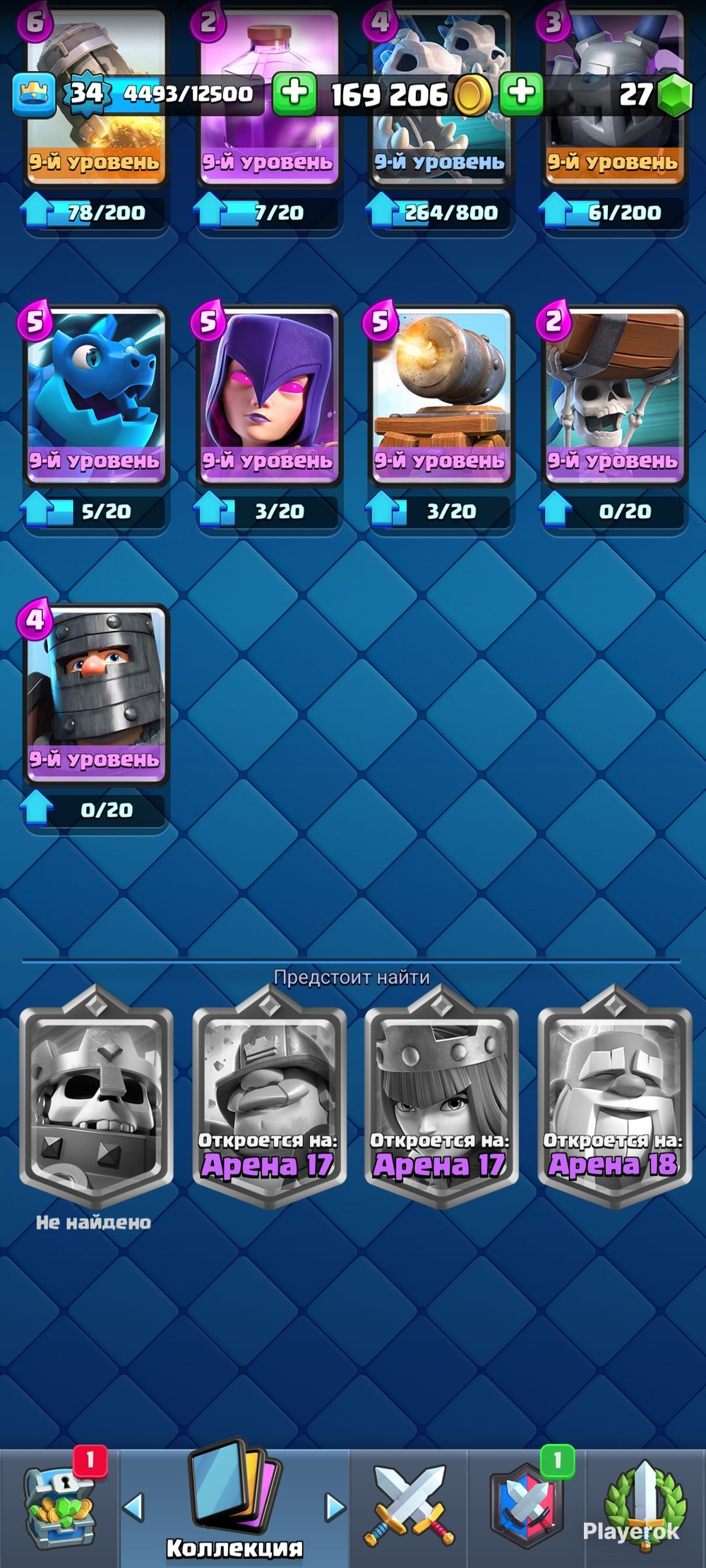Add gems with the green plus button

(522, 93)
